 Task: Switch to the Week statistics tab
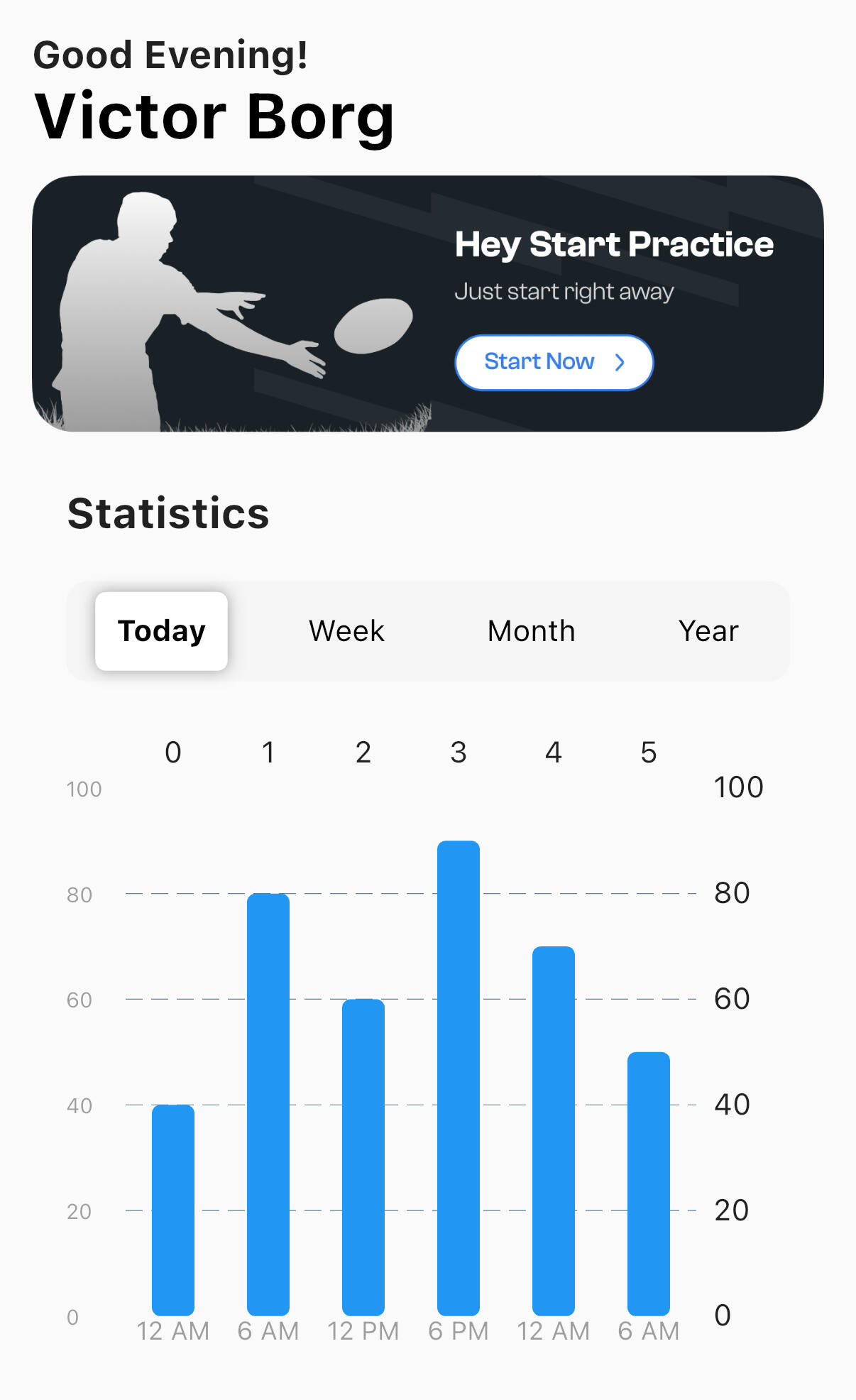[x=346, y=631]
